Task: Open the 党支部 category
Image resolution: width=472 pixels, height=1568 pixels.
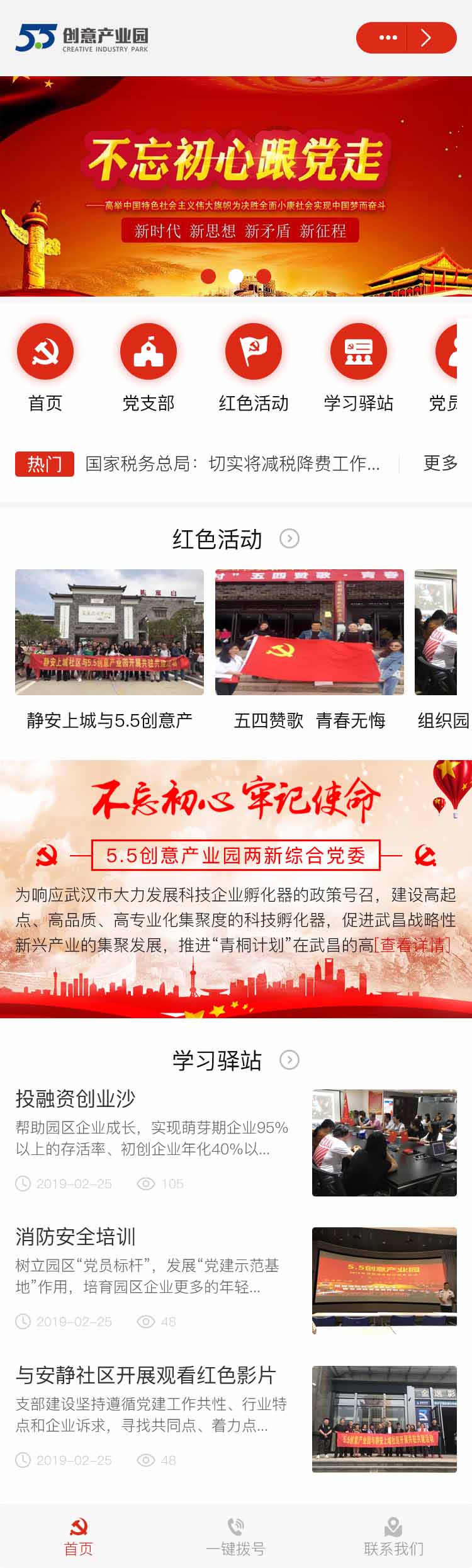Action: click(x=149, y=351)
